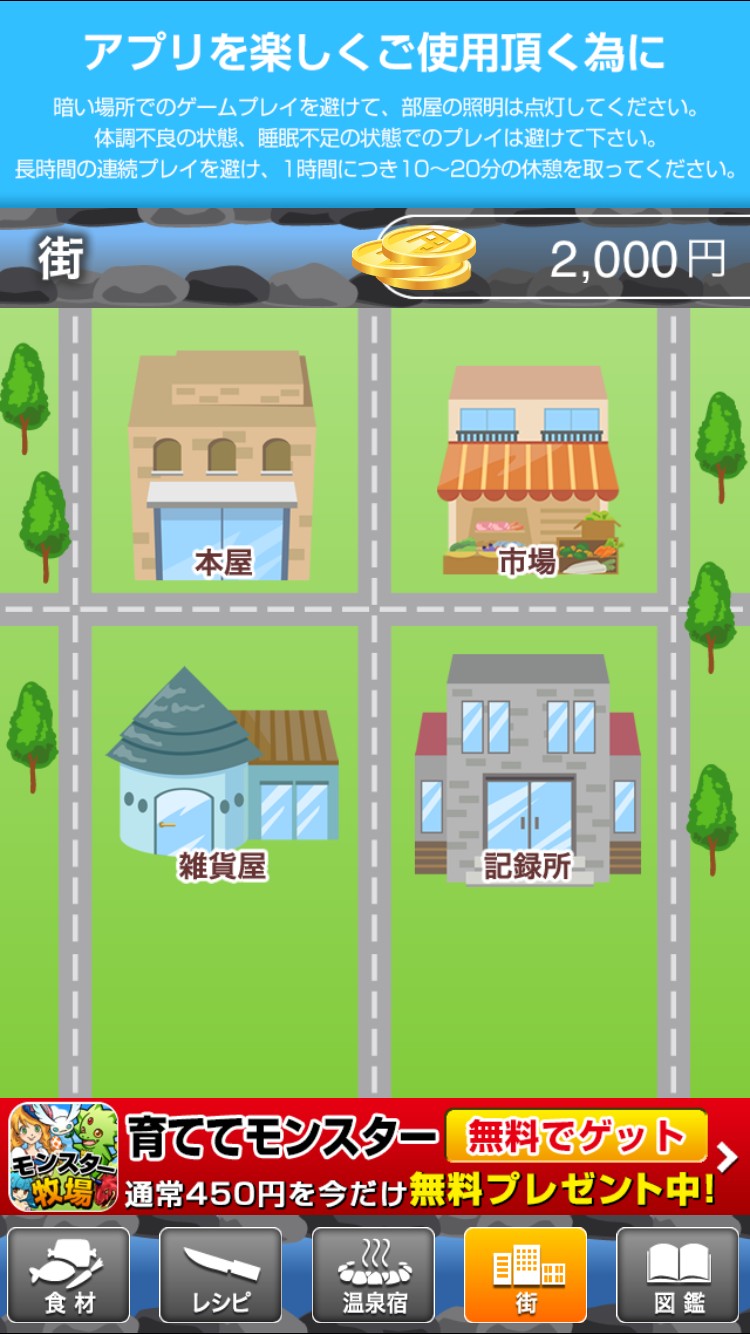This screenshot has height=1334, width=750.
Task: Switch to the 食材 ingredients tab
Action: tap(69, 1275)
